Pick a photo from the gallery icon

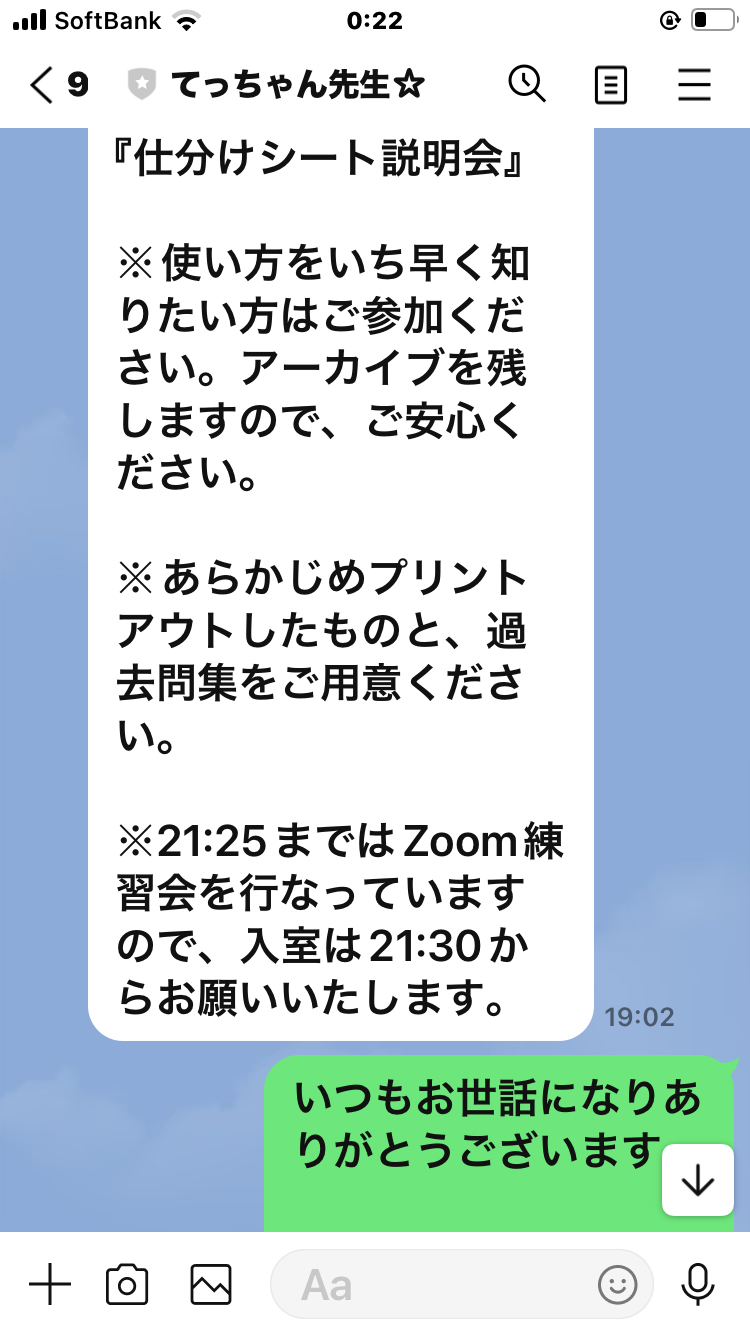click(212, 1284)
